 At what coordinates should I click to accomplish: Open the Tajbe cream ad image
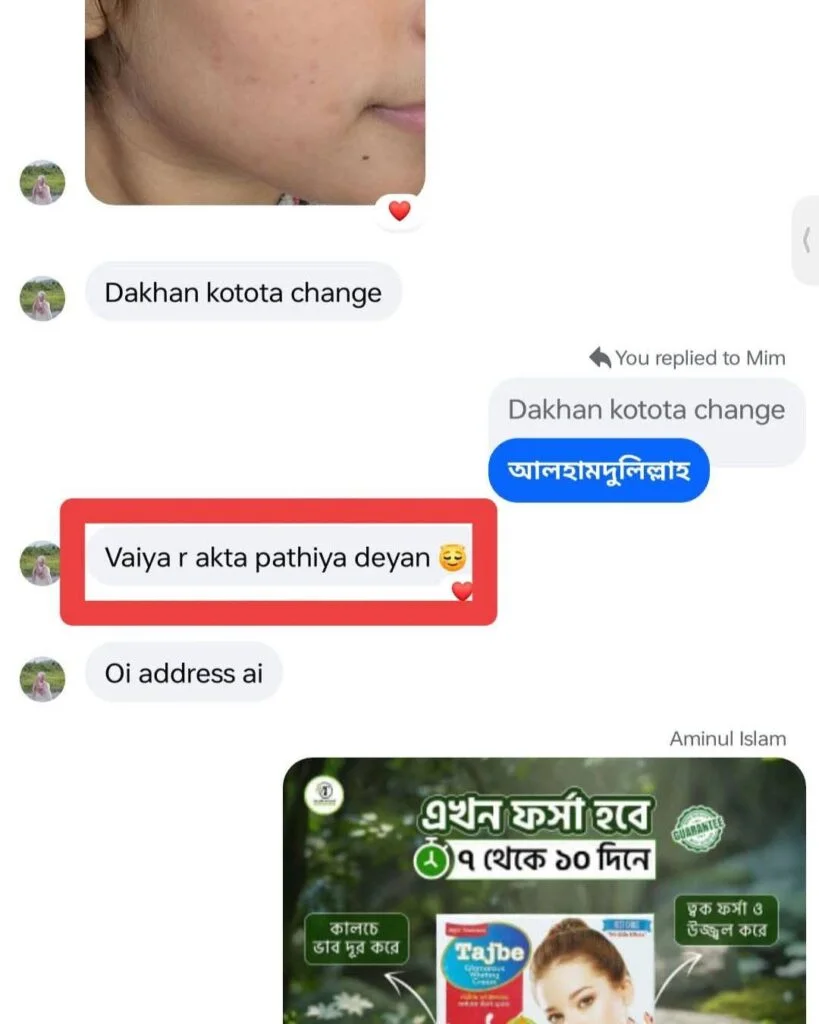click(x=544, y=890)
